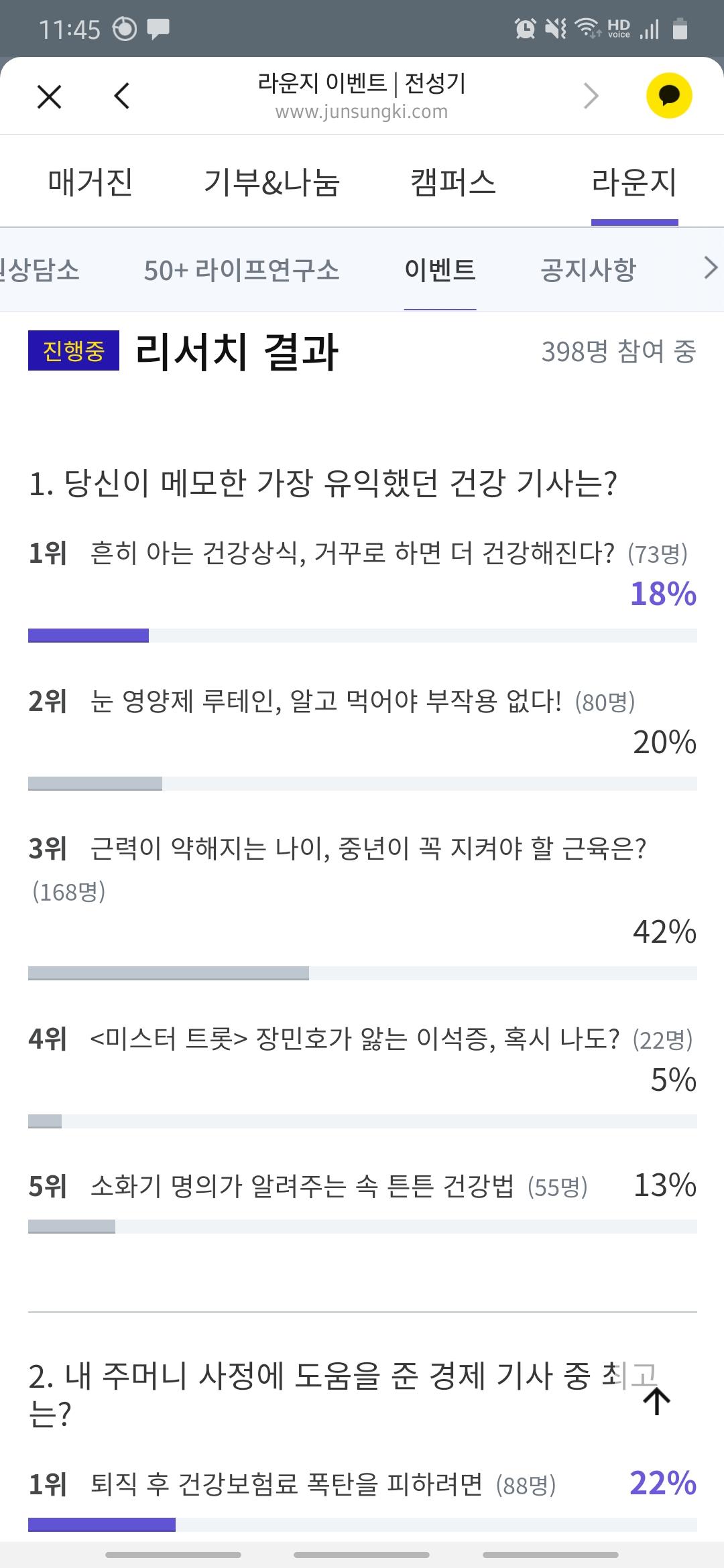Select the 이벤트 sub-tab
The image size is (724, 1568).
(x=440, y=270)
